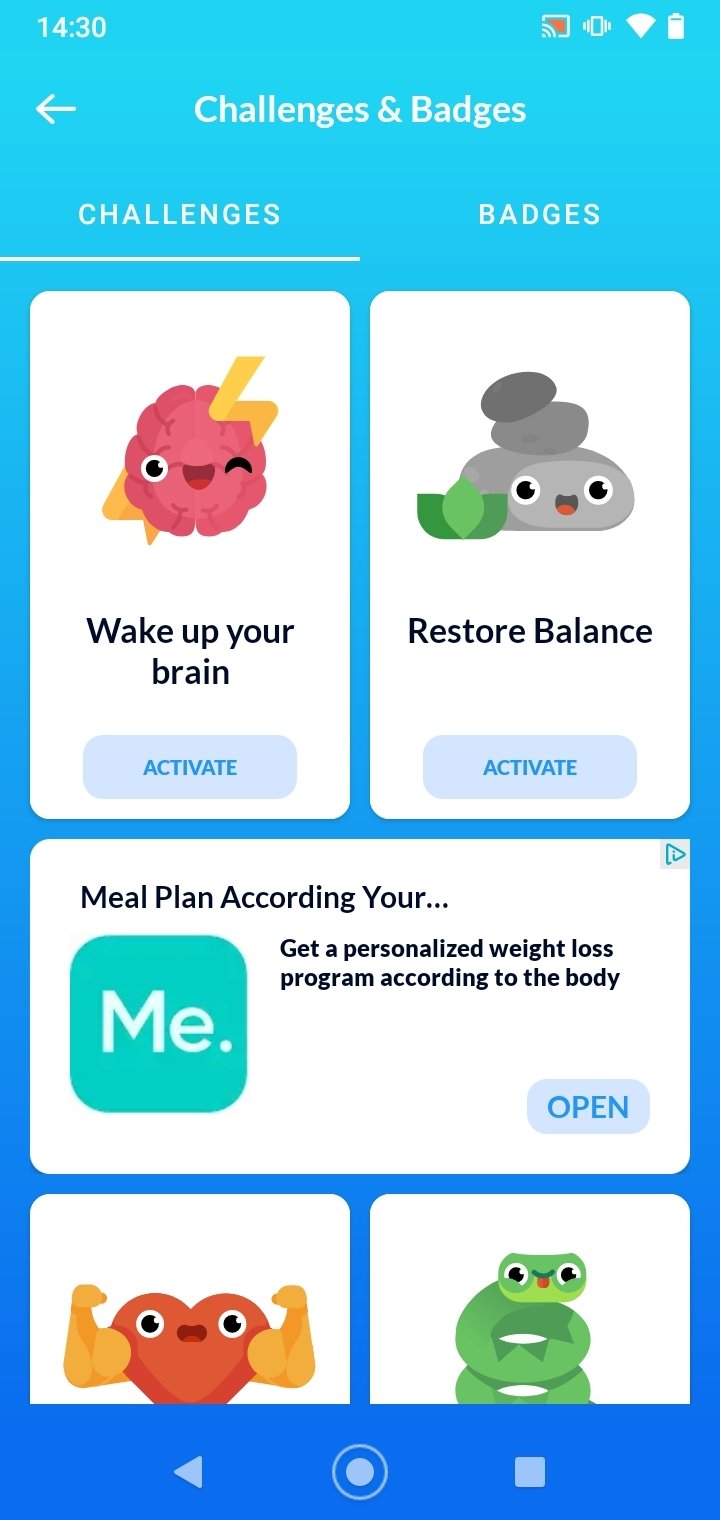This screenshot has width=720, height=1520.
Task: Open recent apps with the square button
Action: click(x=530, y=1472)
